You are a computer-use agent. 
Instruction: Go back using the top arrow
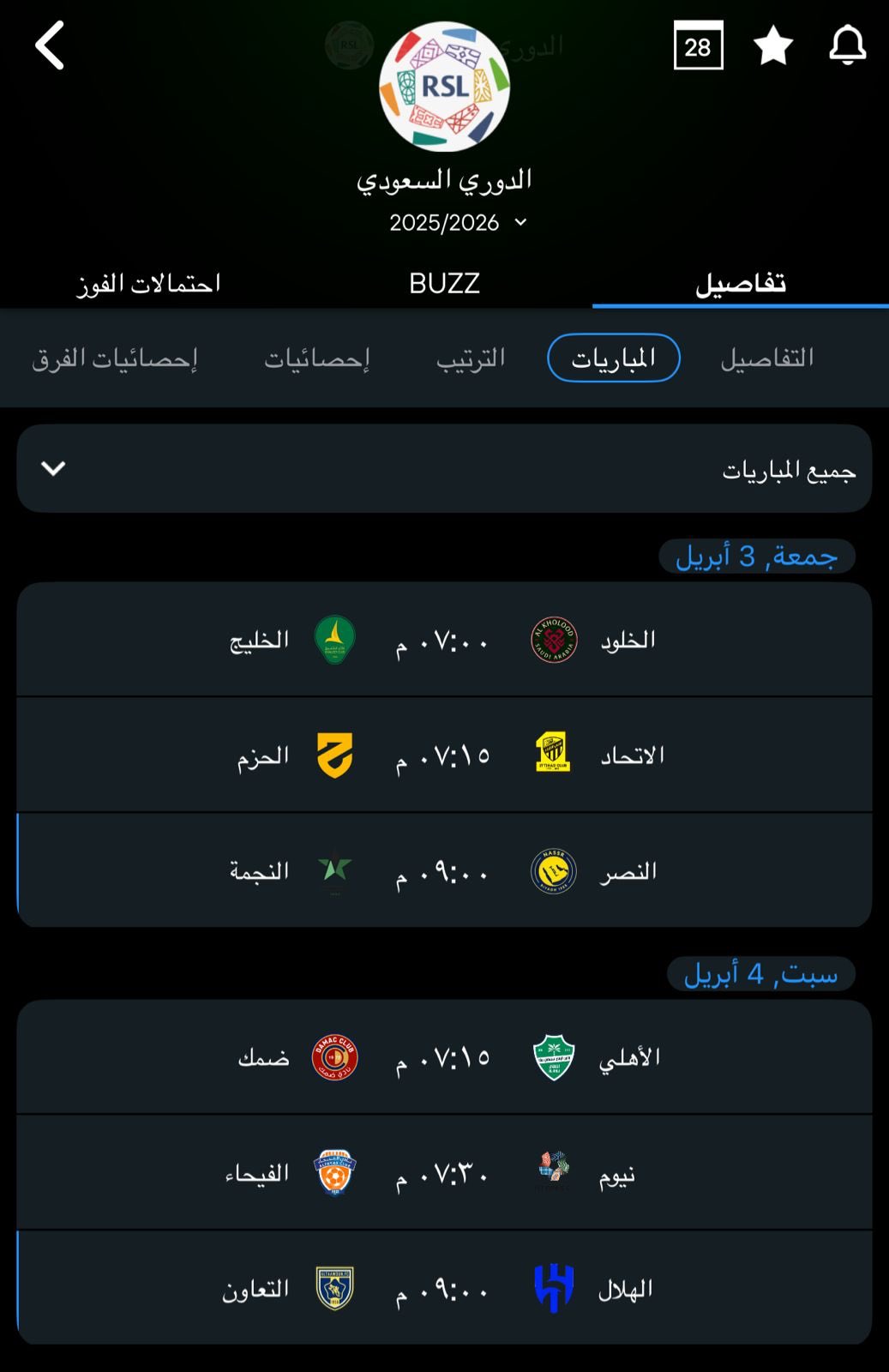point(50,45)
